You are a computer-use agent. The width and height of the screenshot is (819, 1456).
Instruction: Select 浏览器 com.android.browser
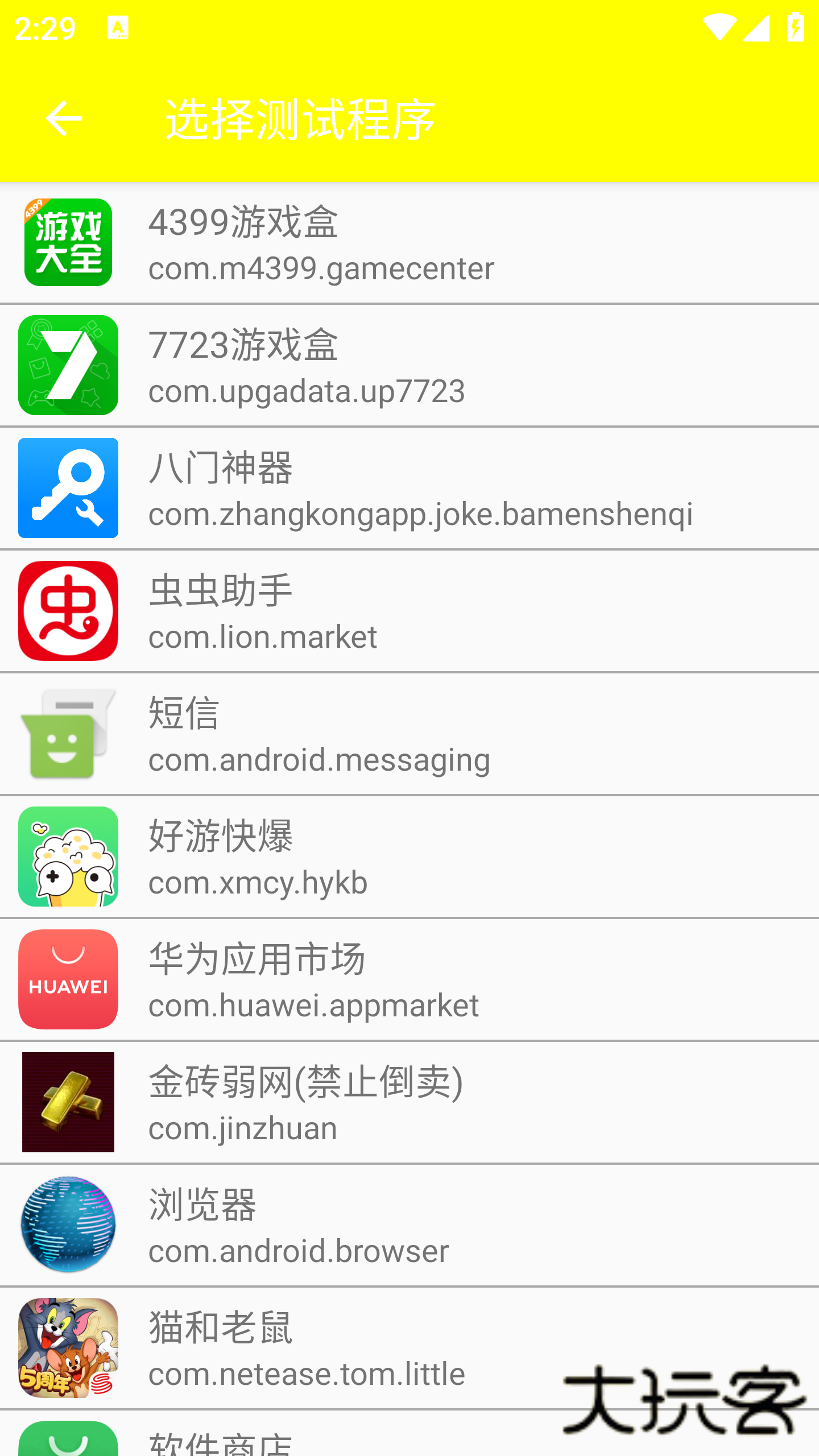409,1226
